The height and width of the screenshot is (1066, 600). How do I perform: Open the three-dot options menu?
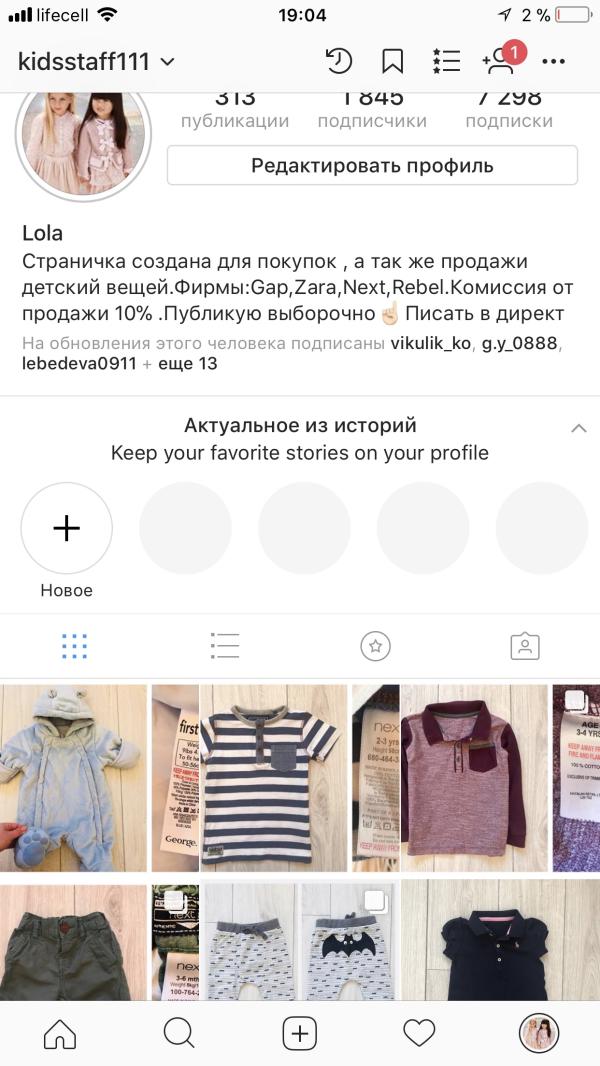[553, 61]
